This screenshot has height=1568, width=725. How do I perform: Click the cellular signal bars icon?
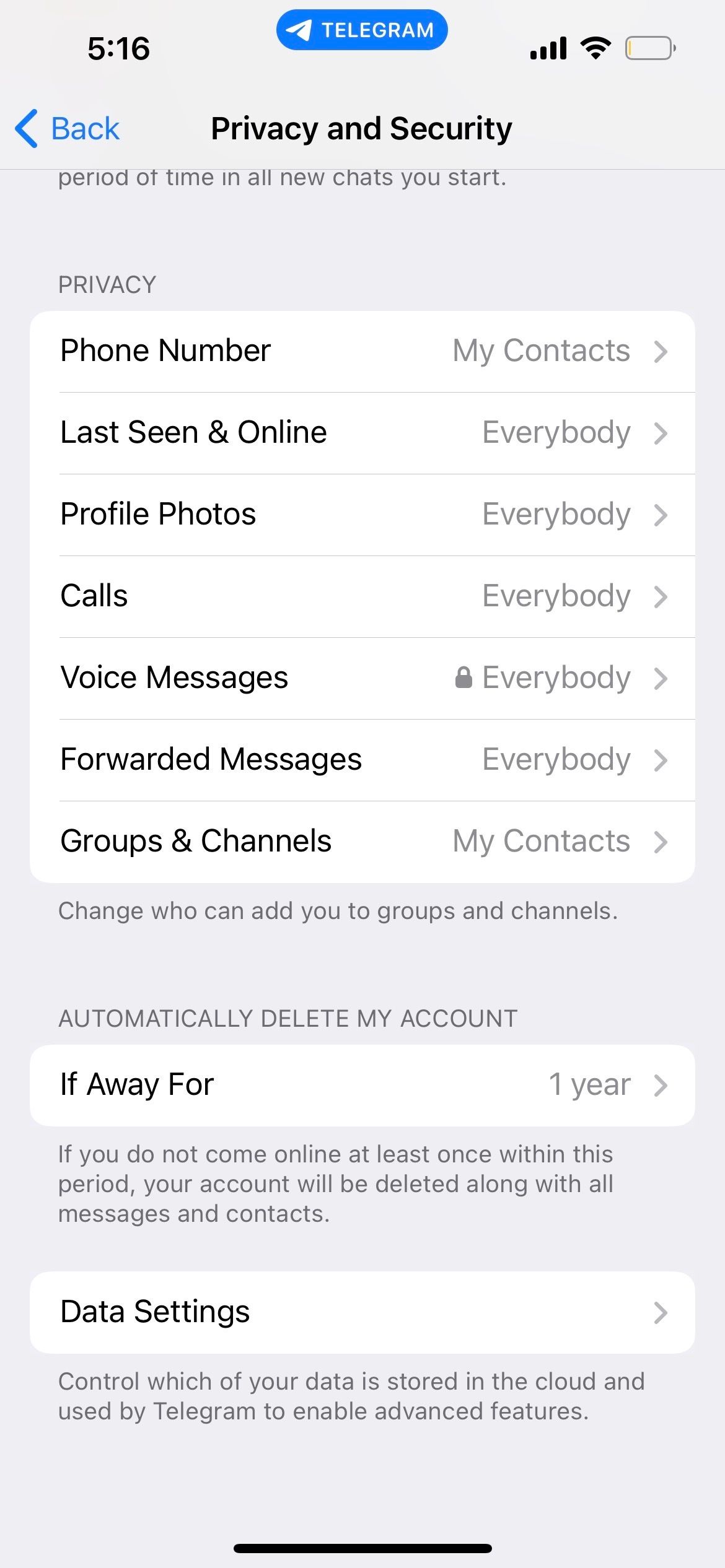[548, 47]
